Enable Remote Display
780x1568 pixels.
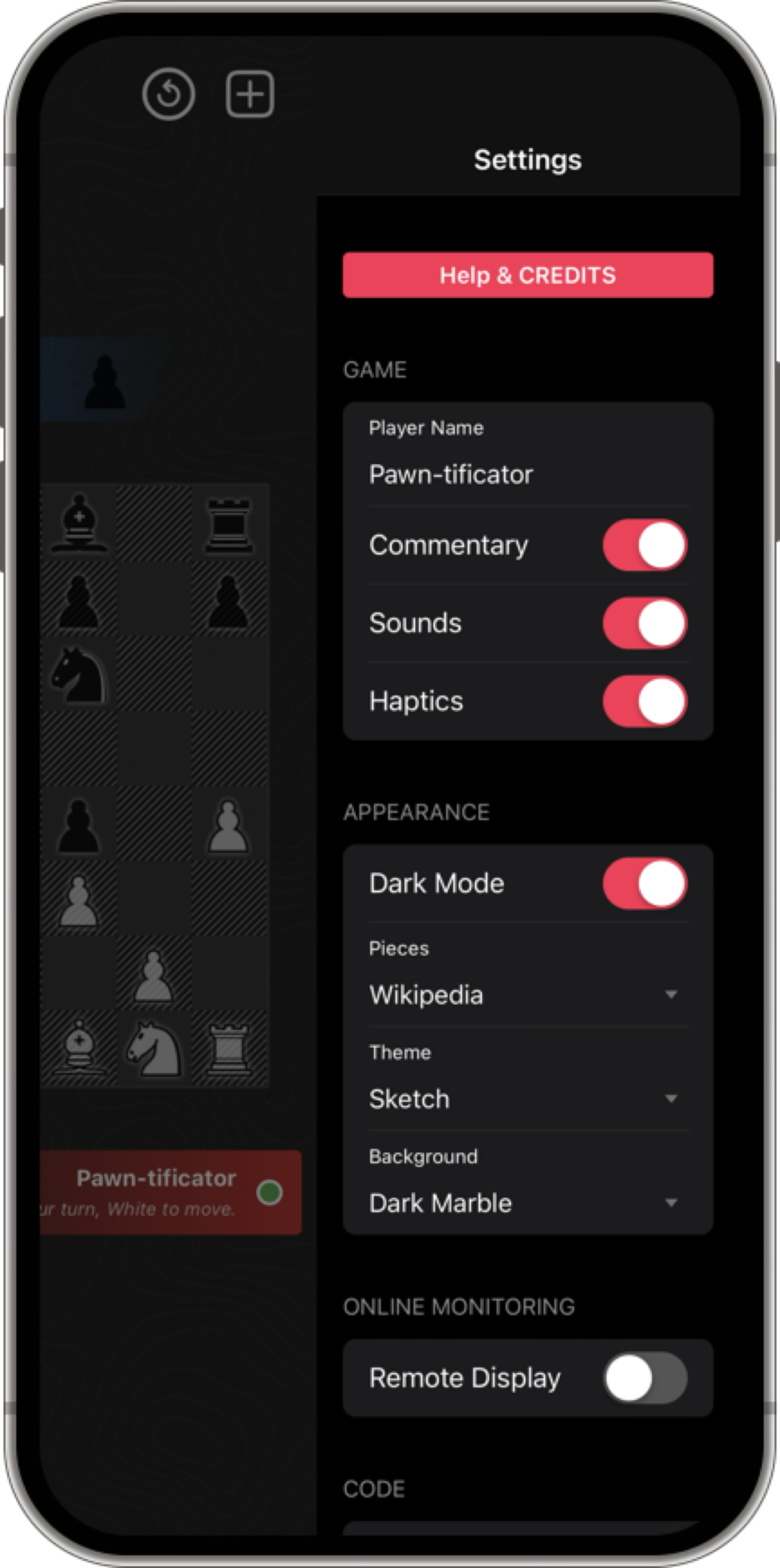pyautogui.click(x=644, y=1377)
